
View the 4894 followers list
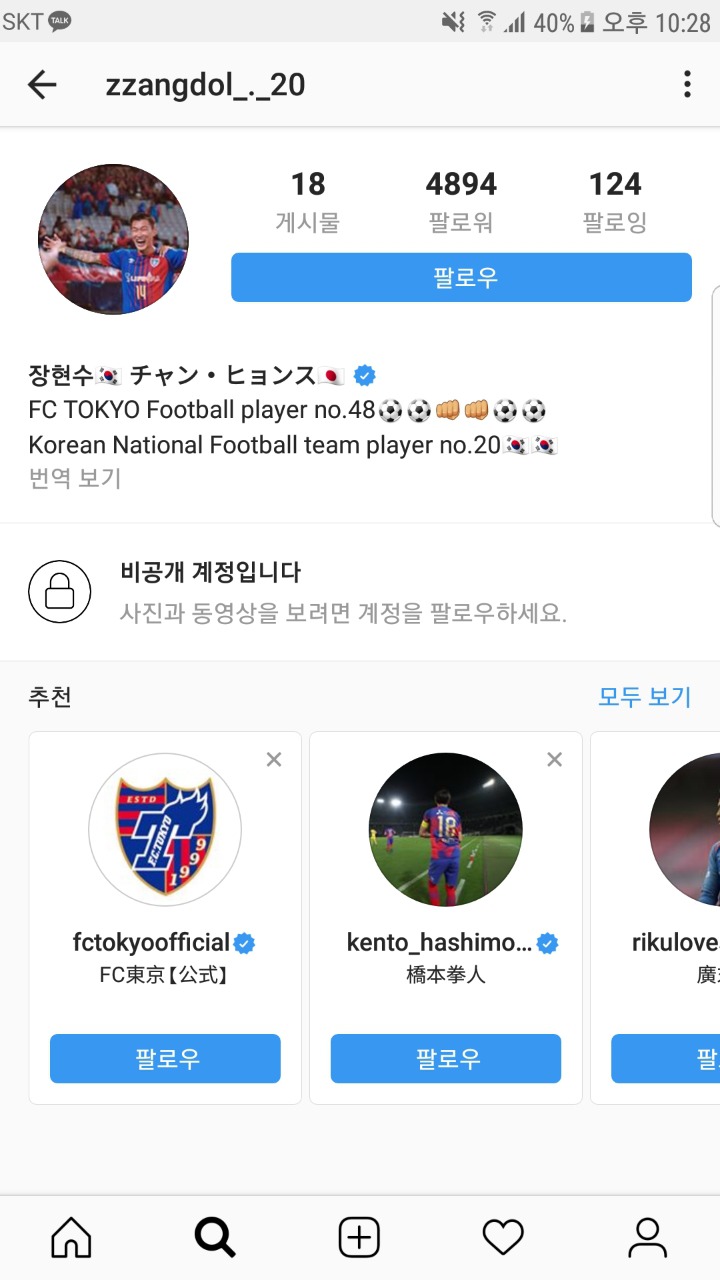461,199
